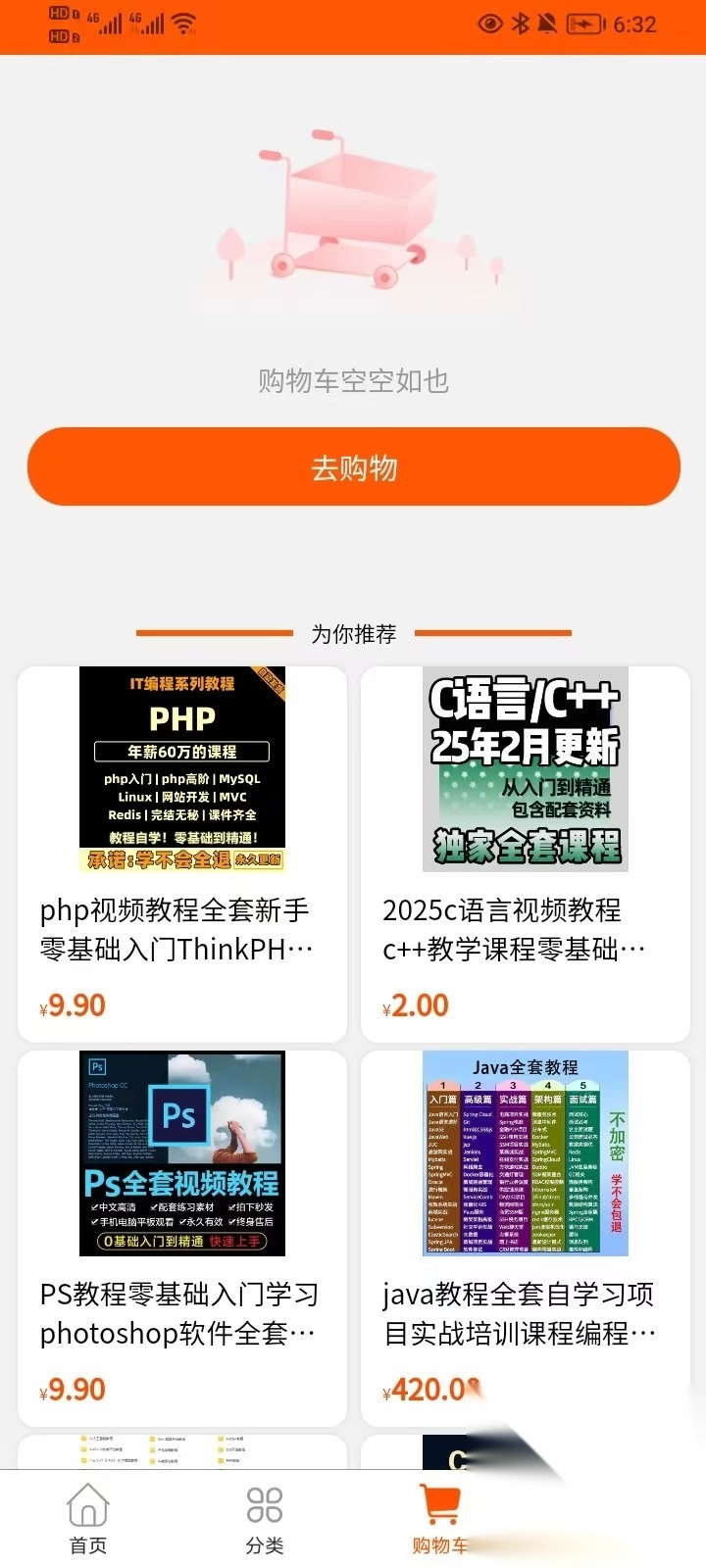Open the 2025c语言视频教程 product card

pos(526,853)
